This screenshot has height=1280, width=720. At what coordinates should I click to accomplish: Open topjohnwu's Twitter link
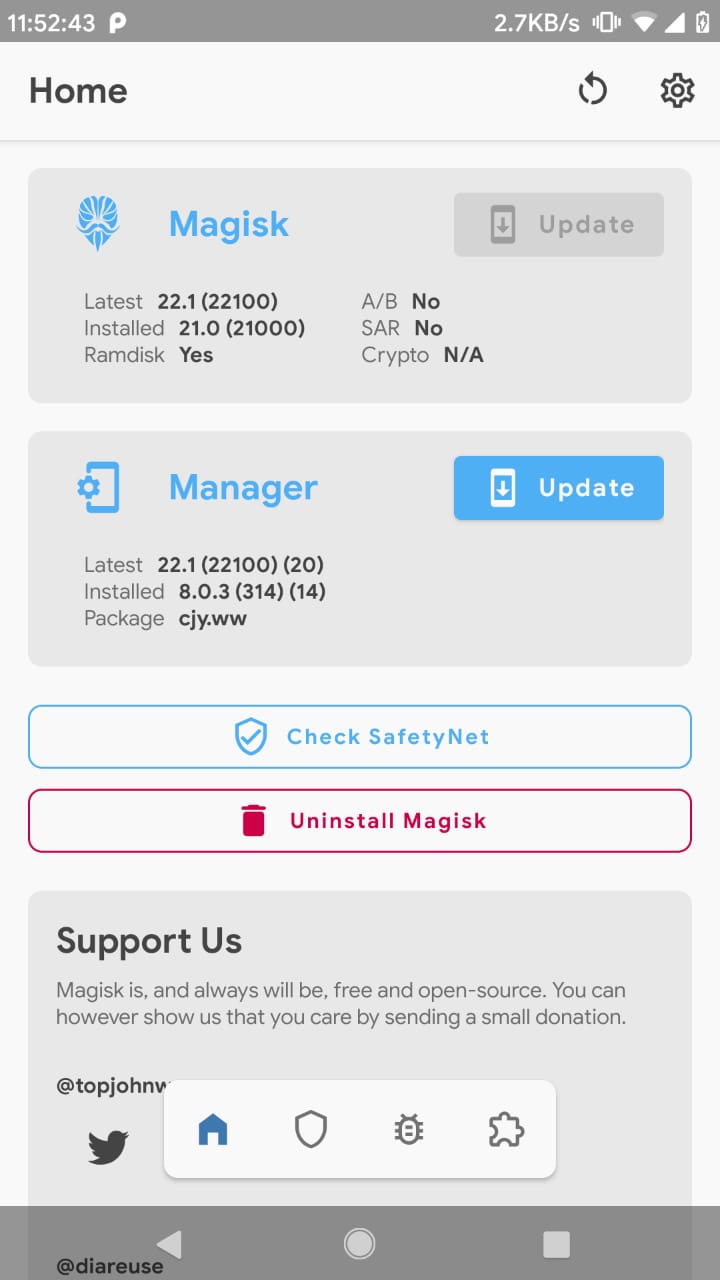pyautogui.click(x=108, y=1146)
